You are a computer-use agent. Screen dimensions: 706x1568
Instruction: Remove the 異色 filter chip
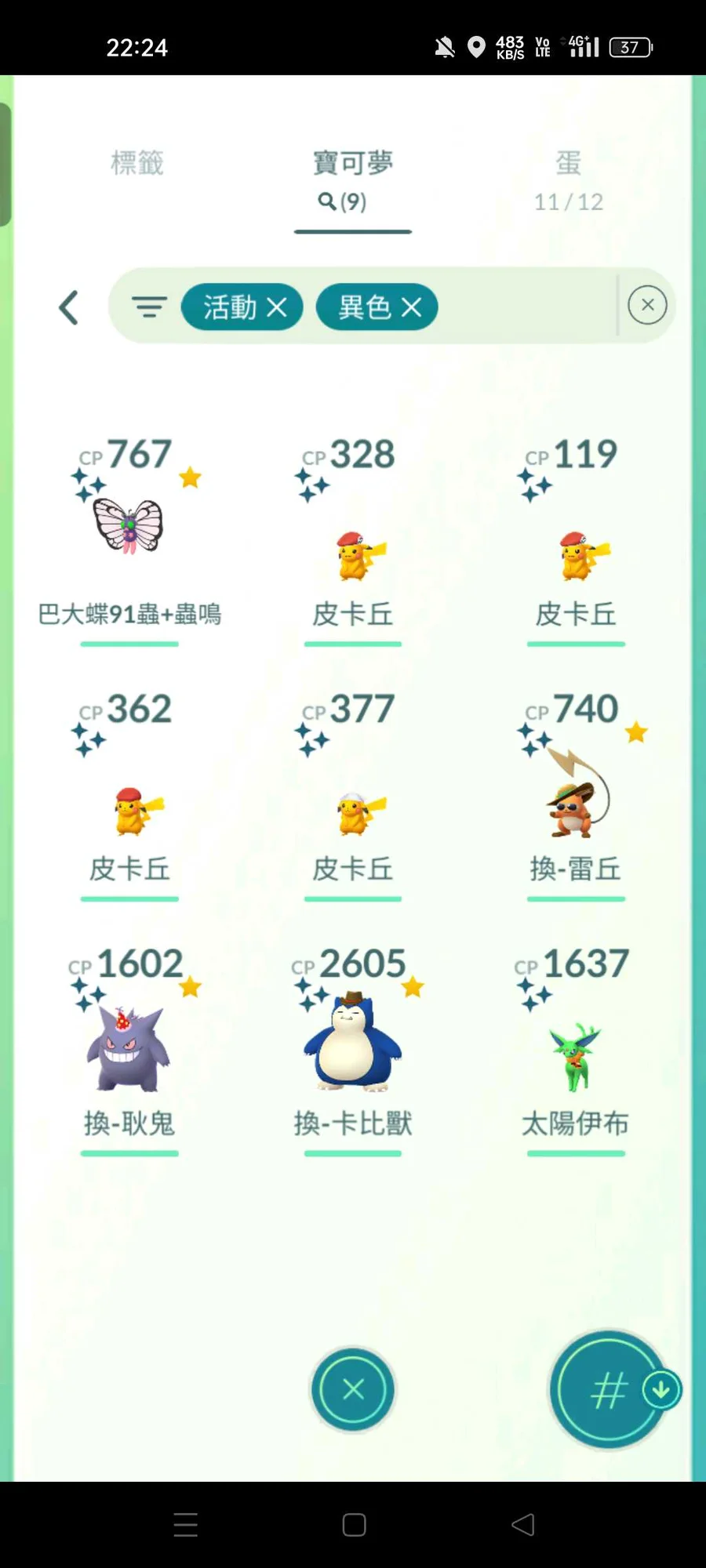(412, 307)
